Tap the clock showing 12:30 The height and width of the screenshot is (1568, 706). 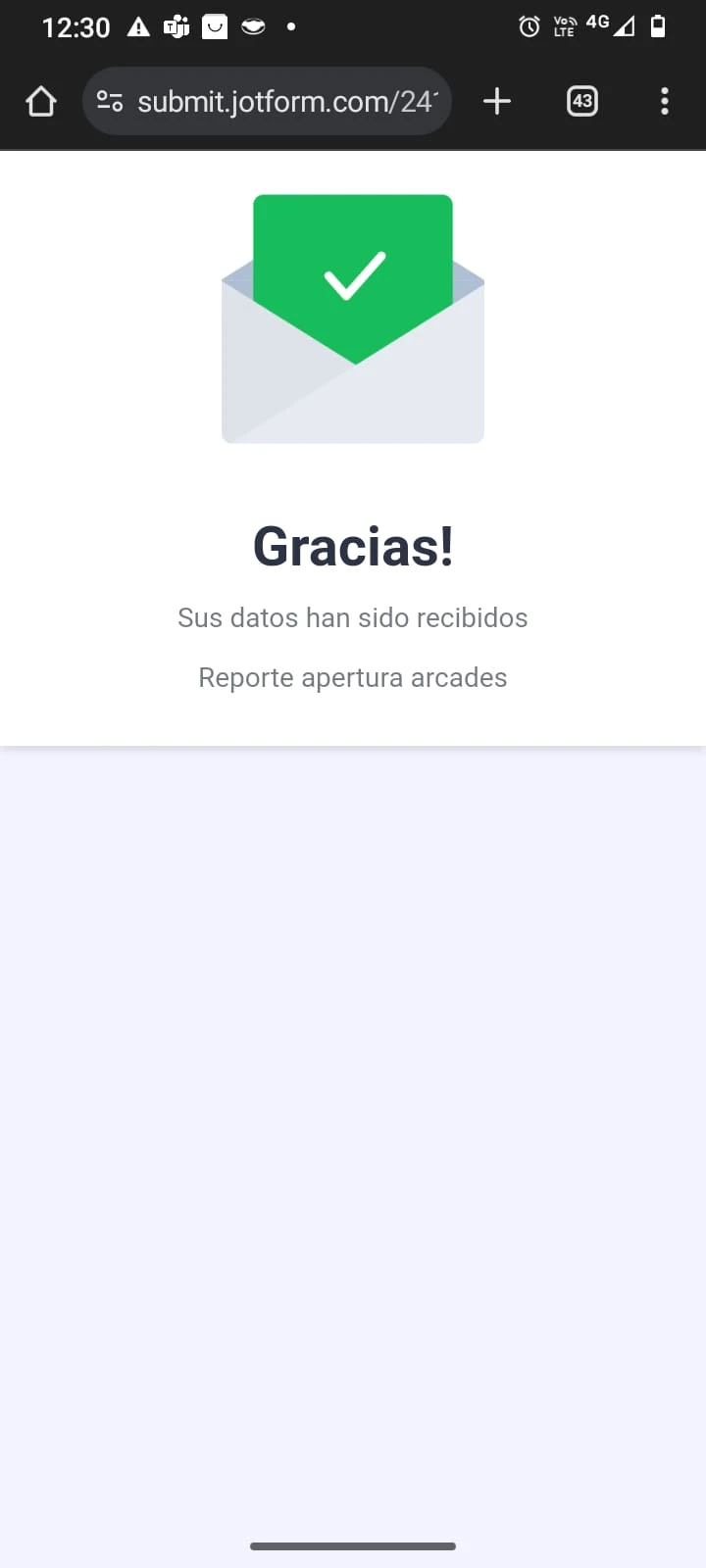click(x=76, y=26)
